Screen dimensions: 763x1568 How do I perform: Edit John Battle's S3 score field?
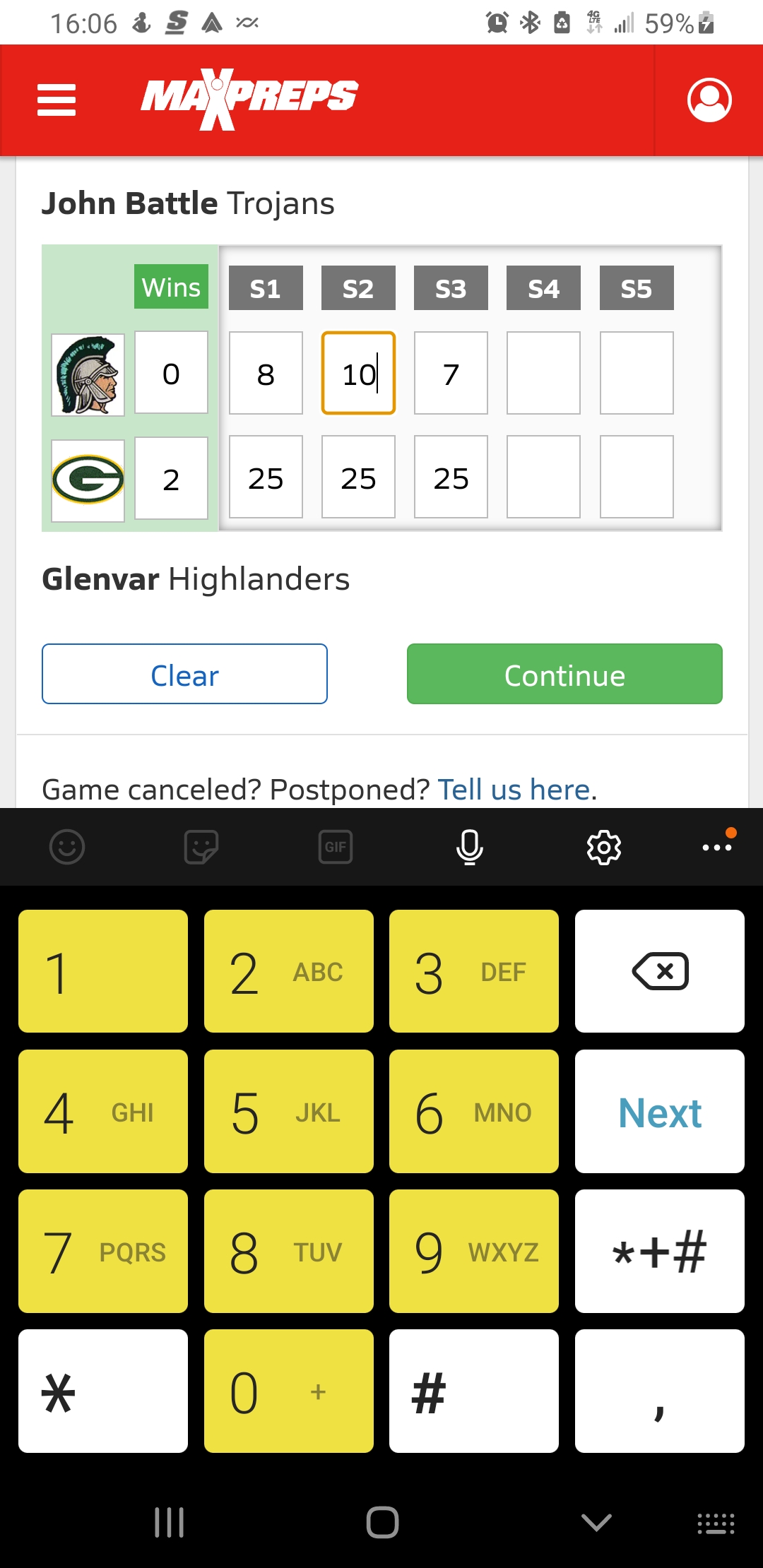click(x=451, y=373)
